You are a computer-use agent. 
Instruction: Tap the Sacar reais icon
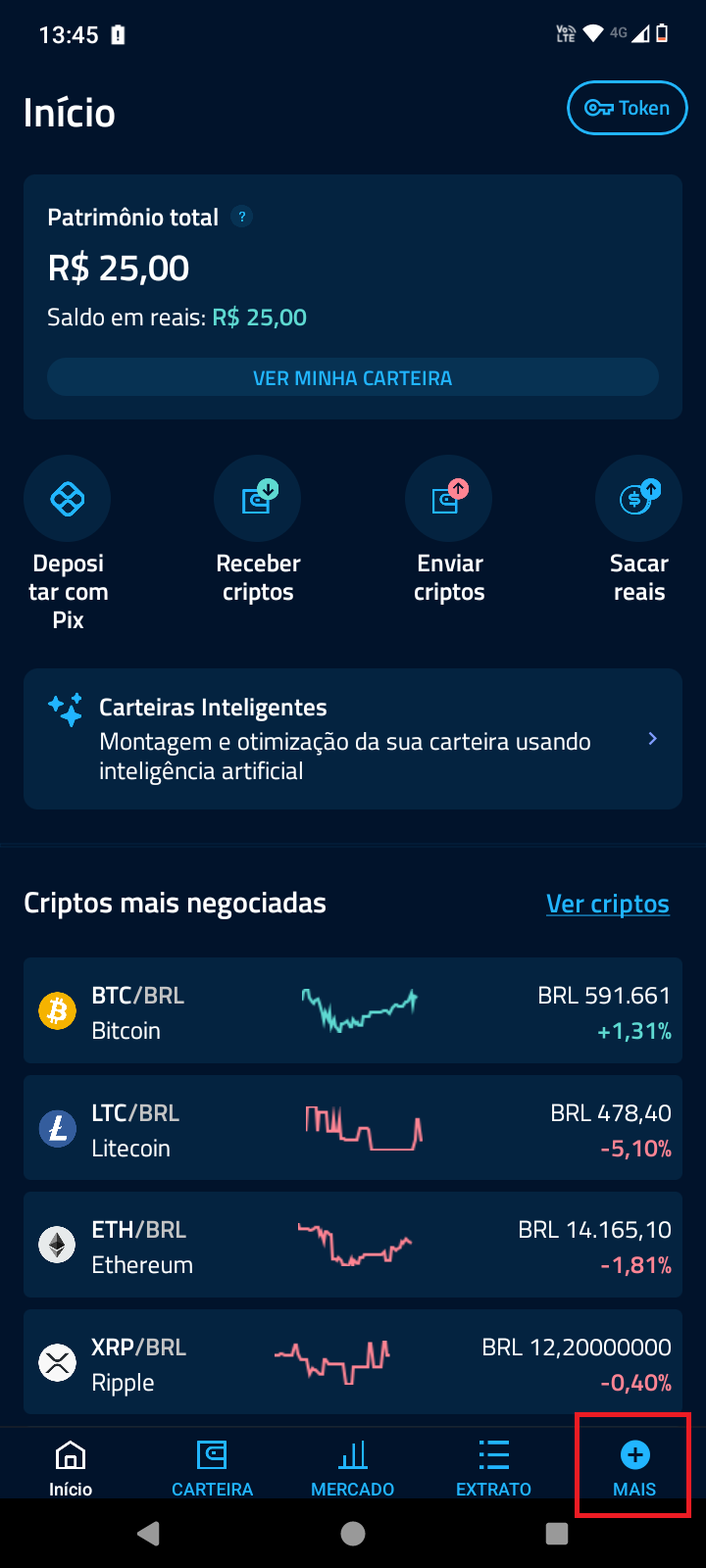click(638, 498)
